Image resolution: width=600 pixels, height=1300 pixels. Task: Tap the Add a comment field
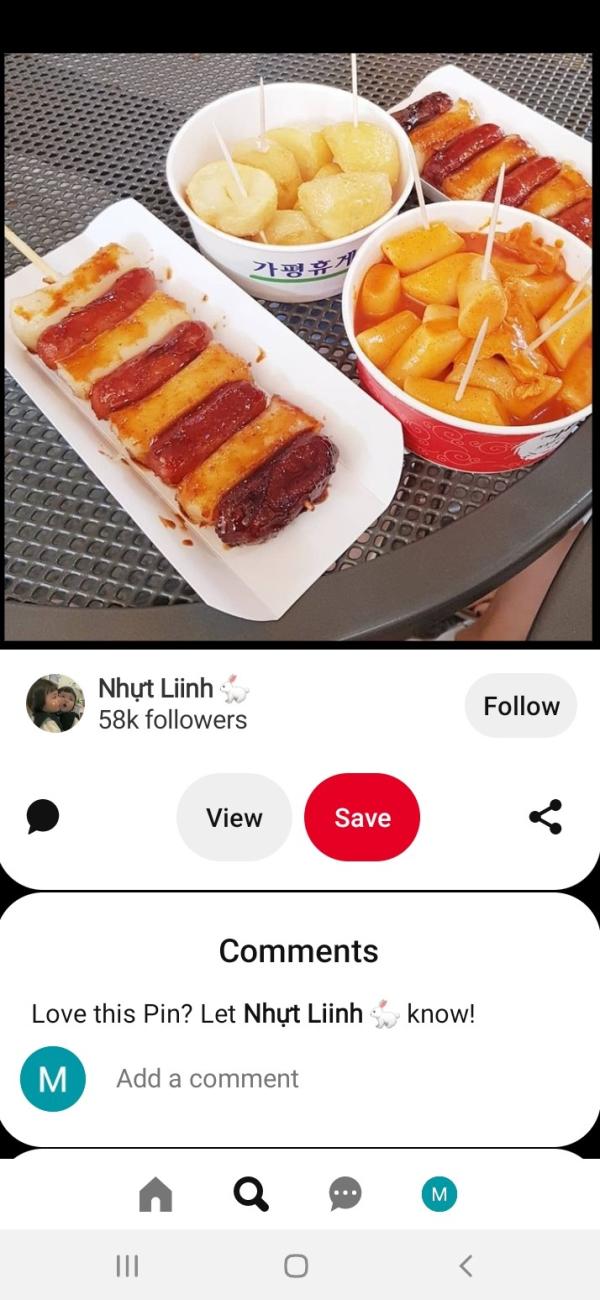tap(300, 1078)
